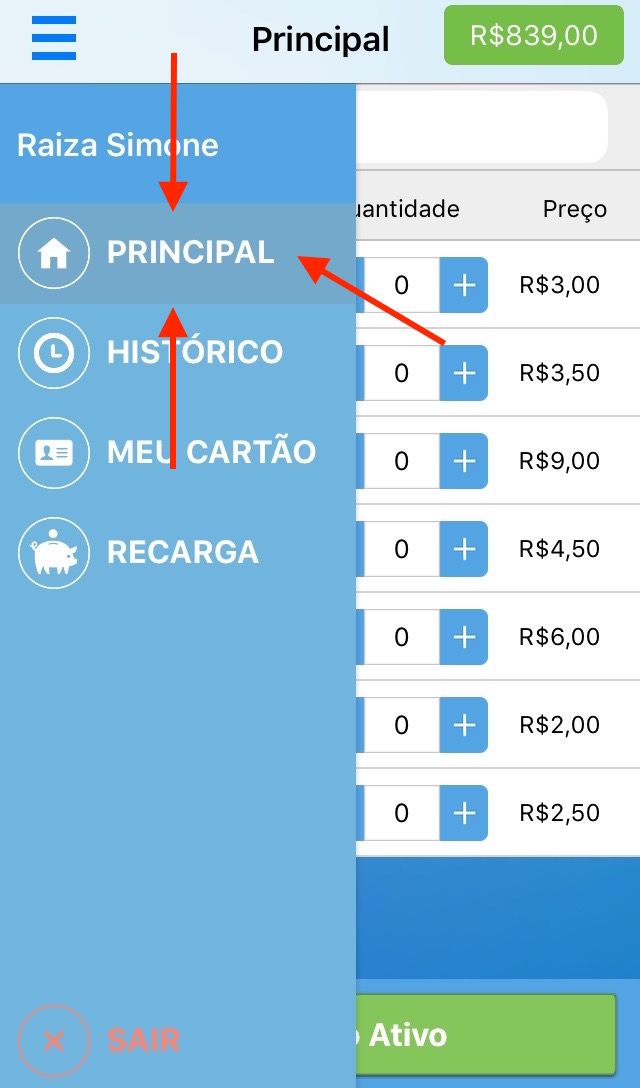The width and height of the screenshot is (640, 1088).
Task: Close the drawer with the hamburger menu button
Action: pyautogui.click(x=54, y=39)
